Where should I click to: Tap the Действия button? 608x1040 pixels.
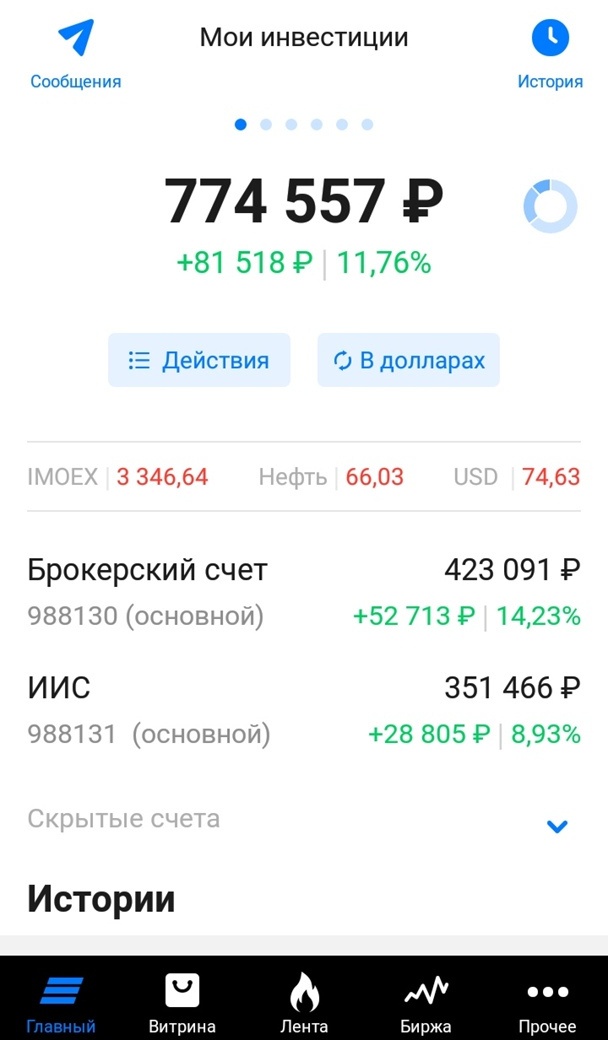click(x=199, y=360)
